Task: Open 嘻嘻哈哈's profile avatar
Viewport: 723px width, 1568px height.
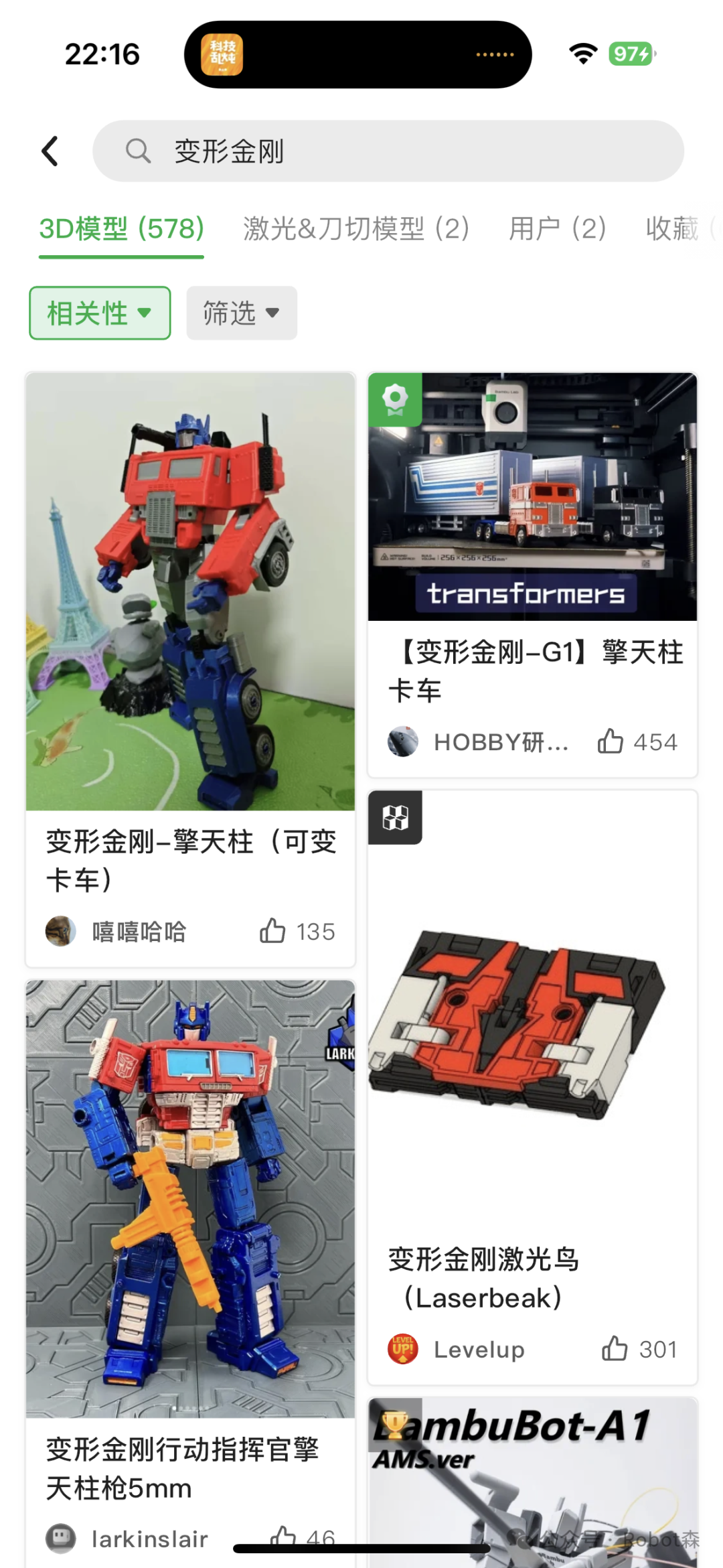Action: click(x=61, y=931)
